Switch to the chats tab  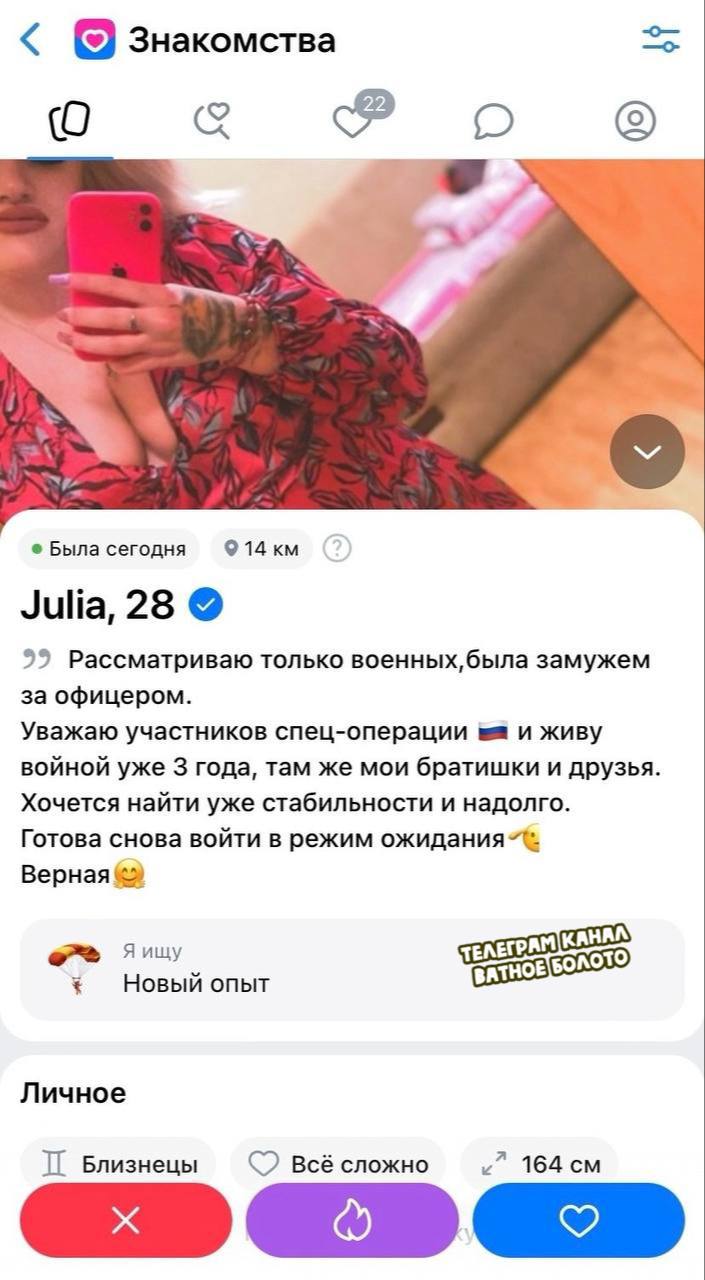coord(493,122)
